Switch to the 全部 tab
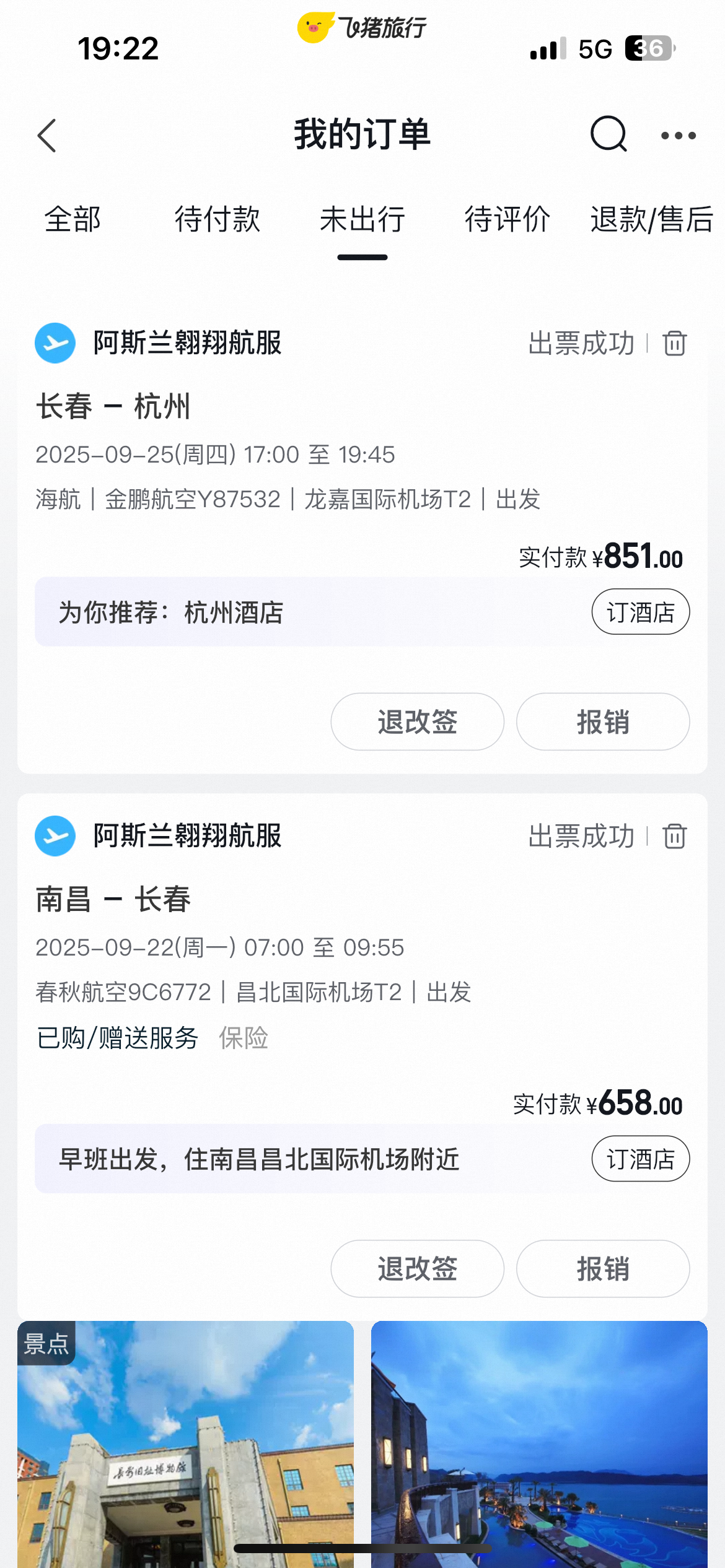The image size is (725, 1568). [x=72, y=219]
